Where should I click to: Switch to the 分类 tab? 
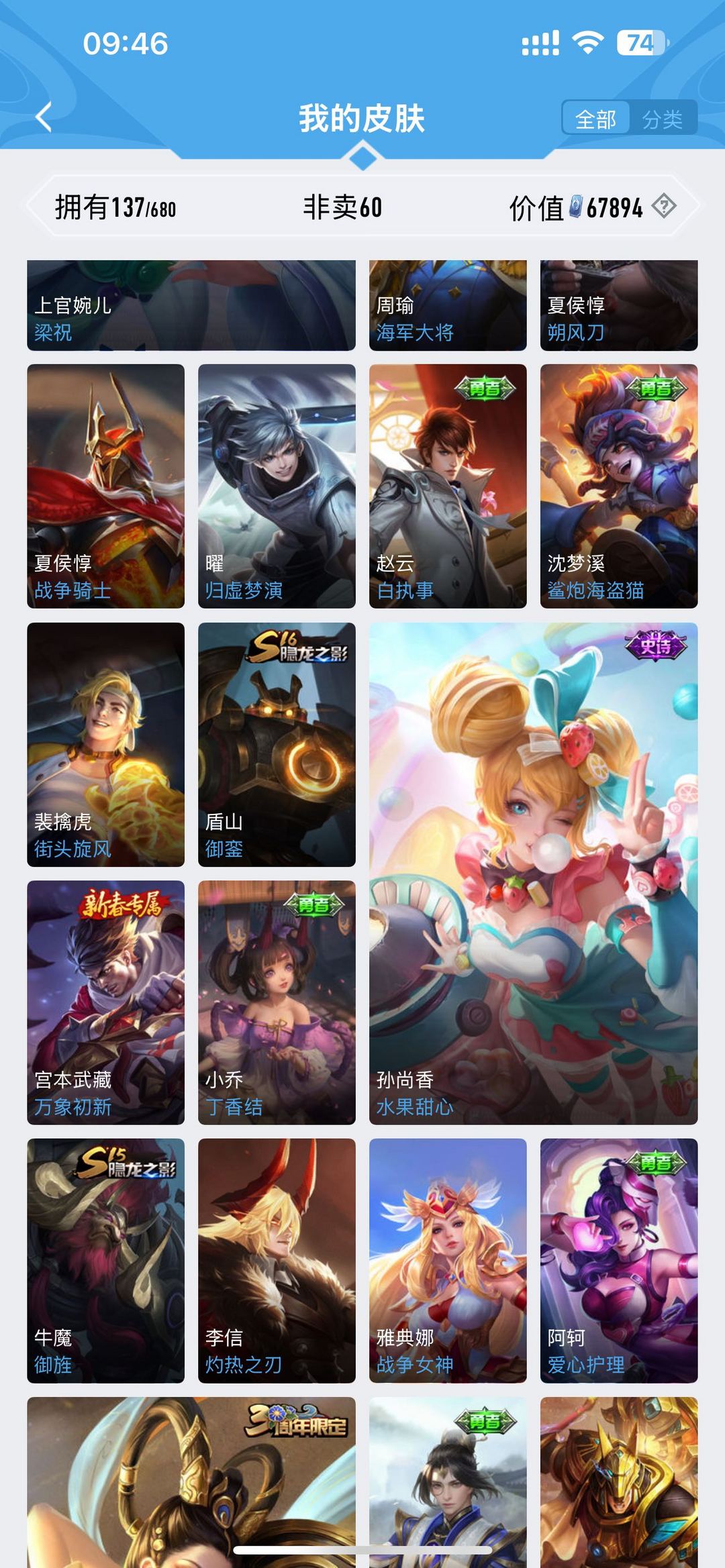(662, 119)
